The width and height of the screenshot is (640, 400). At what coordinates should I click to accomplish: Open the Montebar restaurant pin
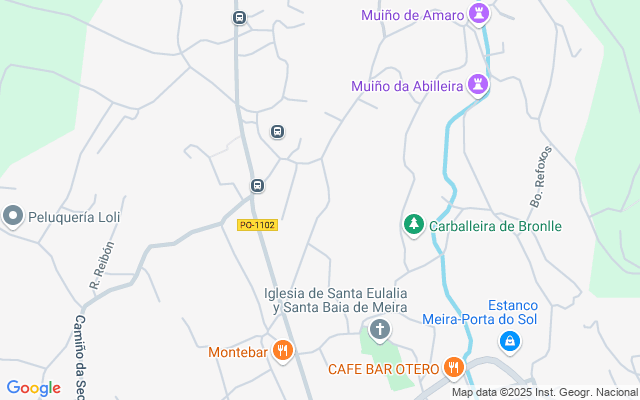tap(283, 351)
